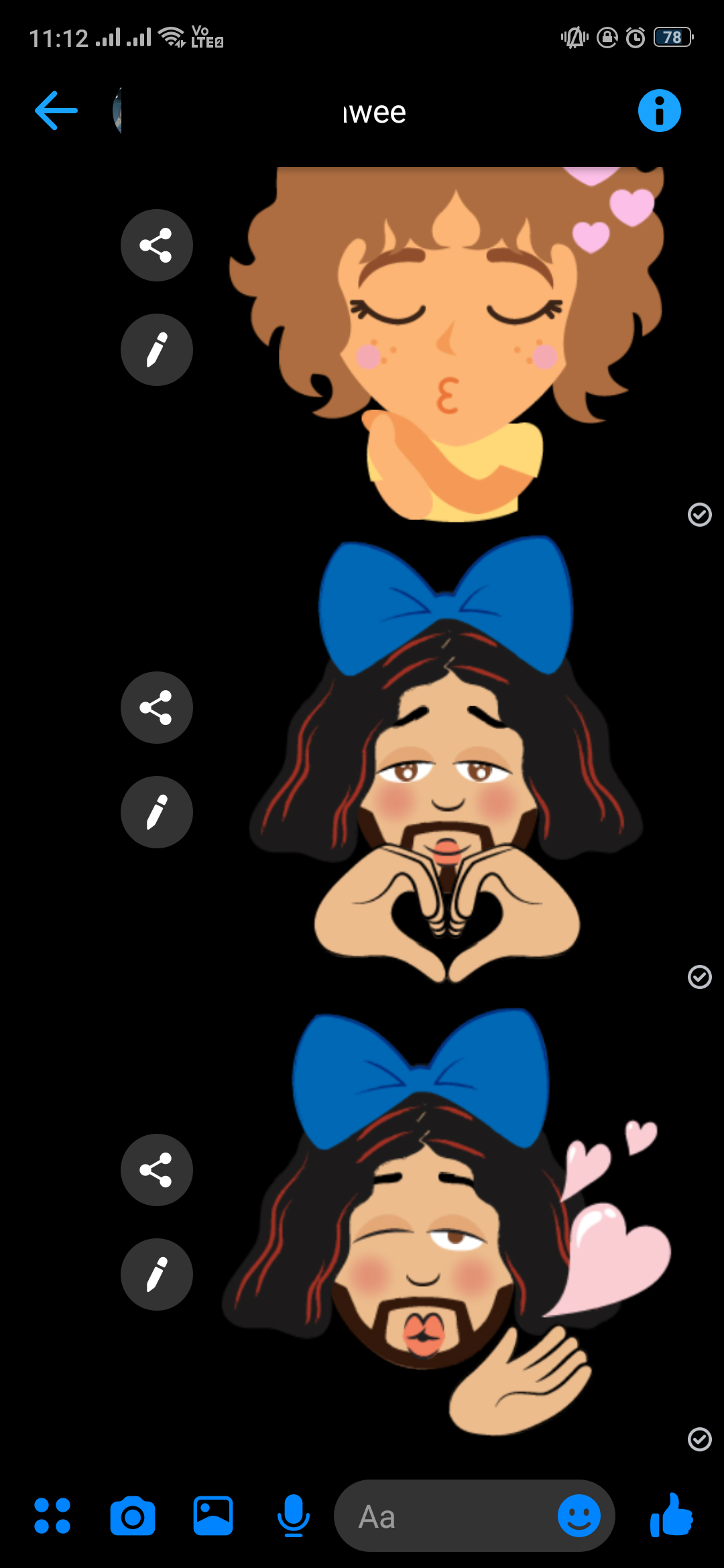Edit the curly-hair kiss sticker
Viewport: 724px width, 1568px height.
point(156,350)
